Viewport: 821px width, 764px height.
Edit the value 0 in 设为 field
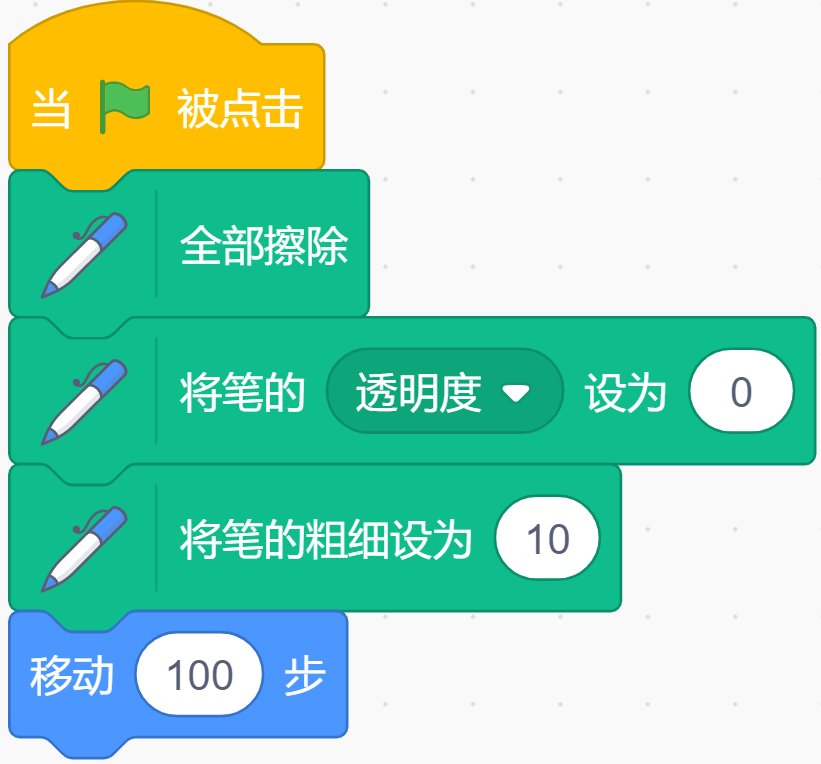pos(741,391)
